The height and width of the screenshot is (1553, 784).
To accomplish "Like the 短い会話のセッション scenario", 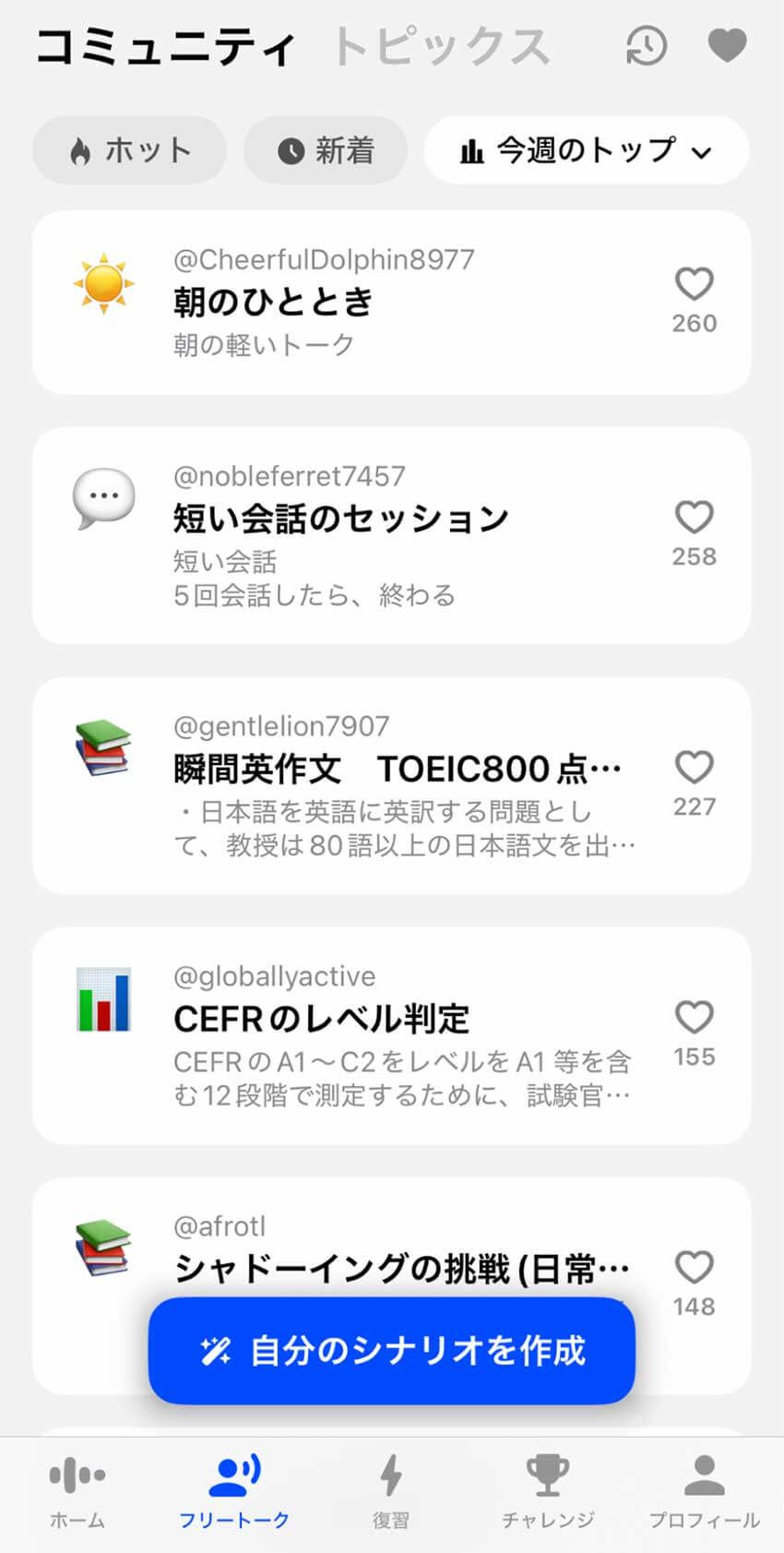I will coord(694,518).
